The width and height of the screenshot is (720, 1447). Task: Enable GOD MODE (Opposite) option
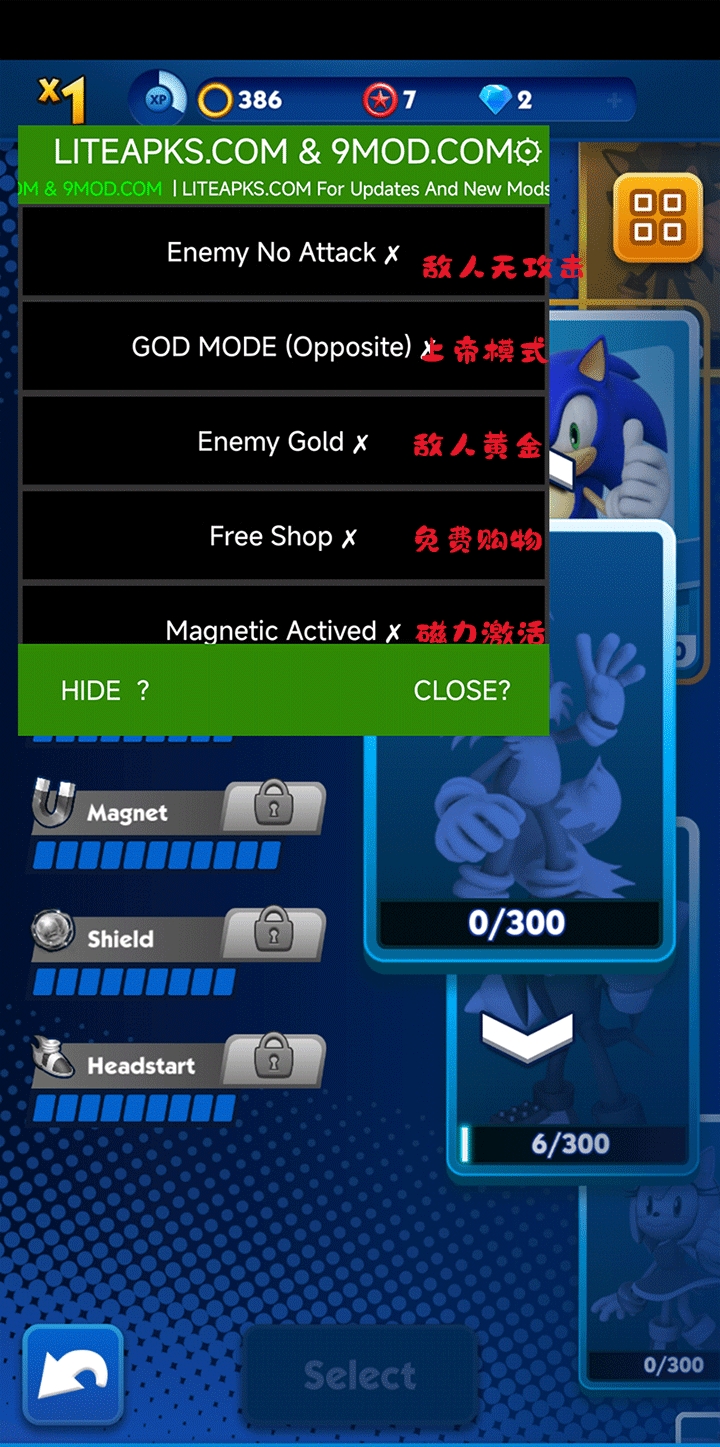283,347
